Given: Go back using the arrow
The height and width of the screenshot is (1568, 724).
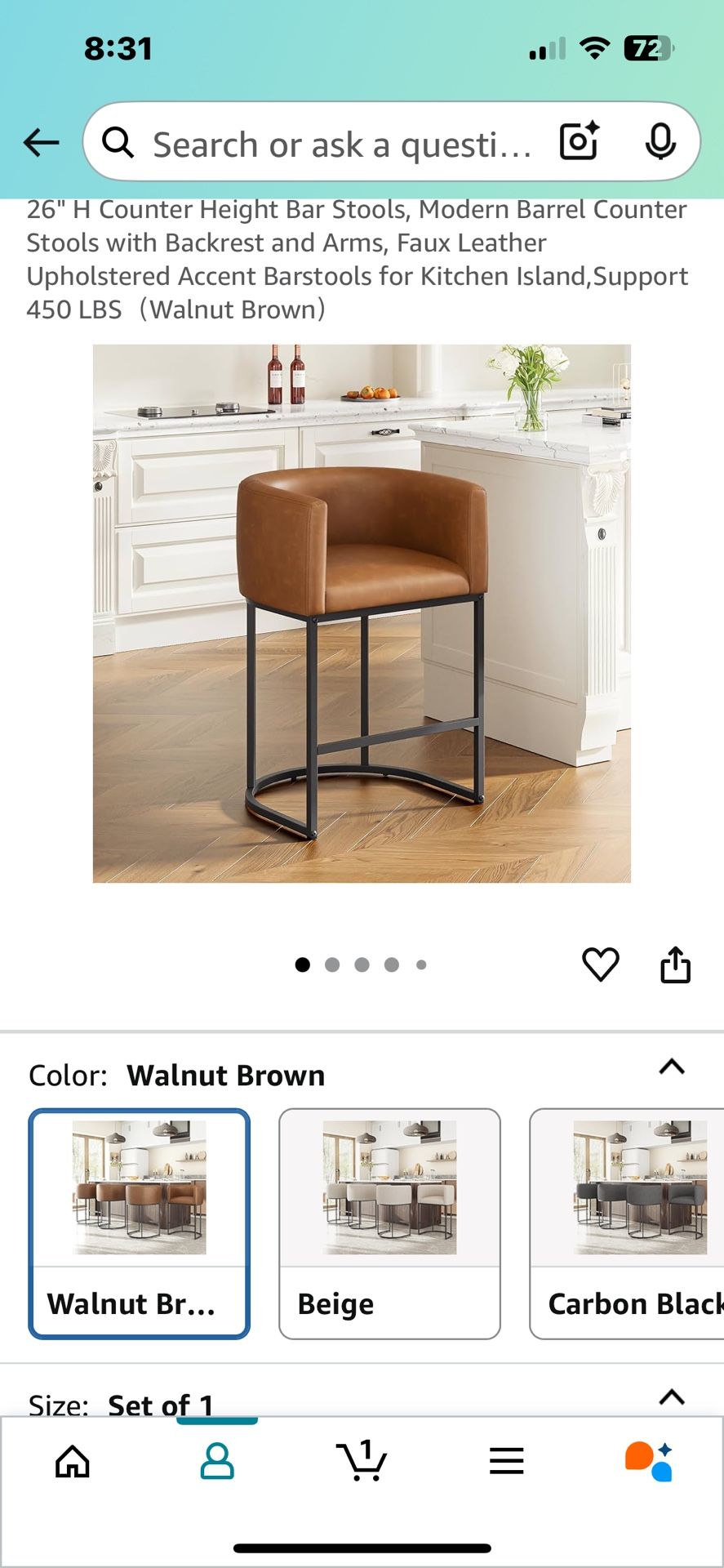Looking at the screenshot, I should 41,142.
